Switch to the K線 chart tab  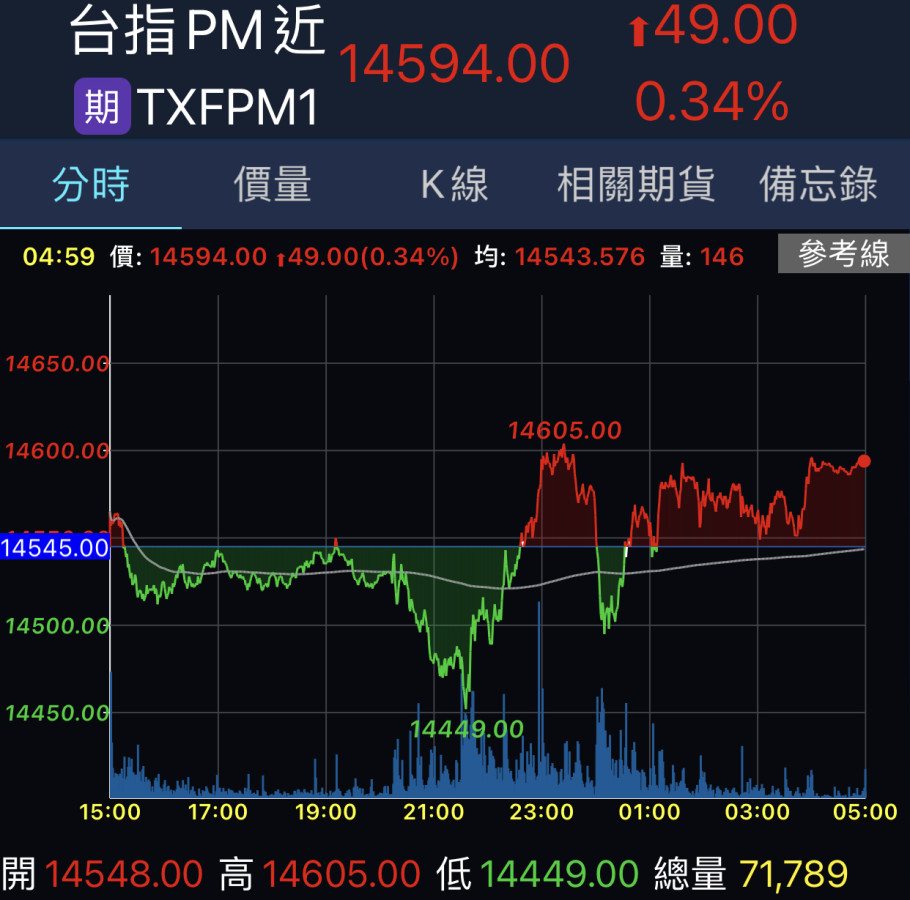[454, 185]
